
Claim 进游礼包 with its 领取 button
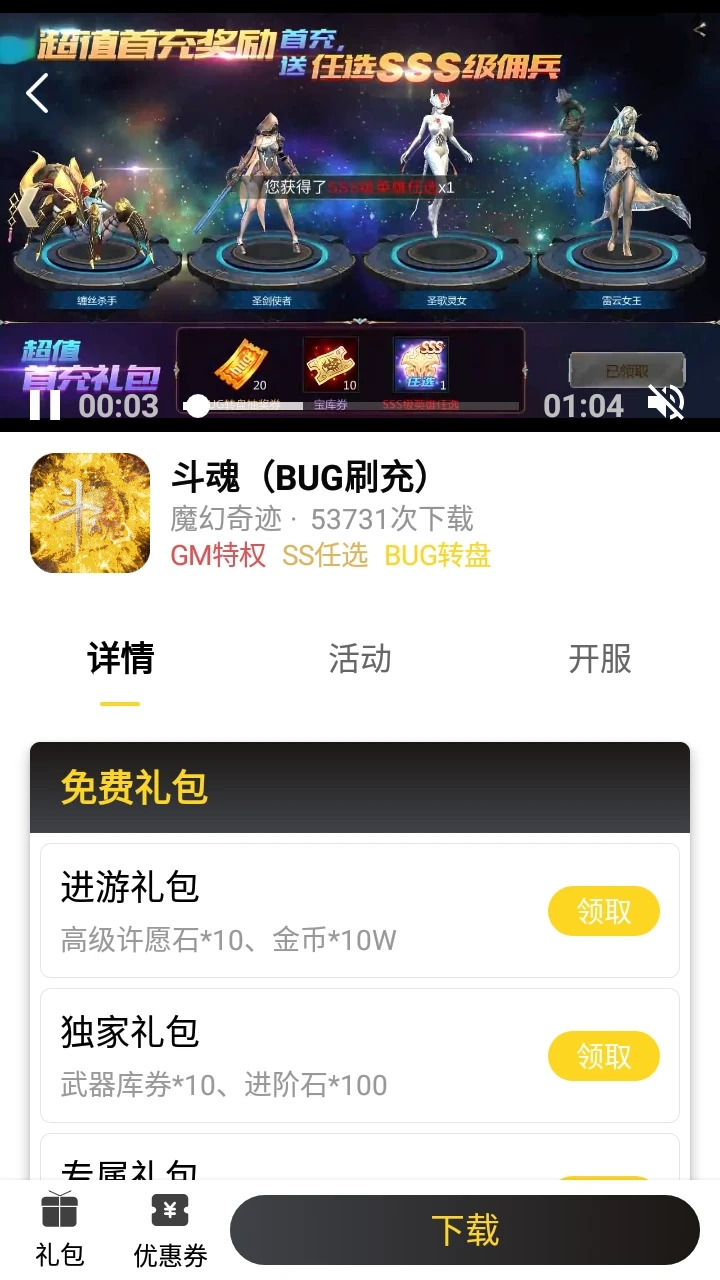(x=603, y=910)
